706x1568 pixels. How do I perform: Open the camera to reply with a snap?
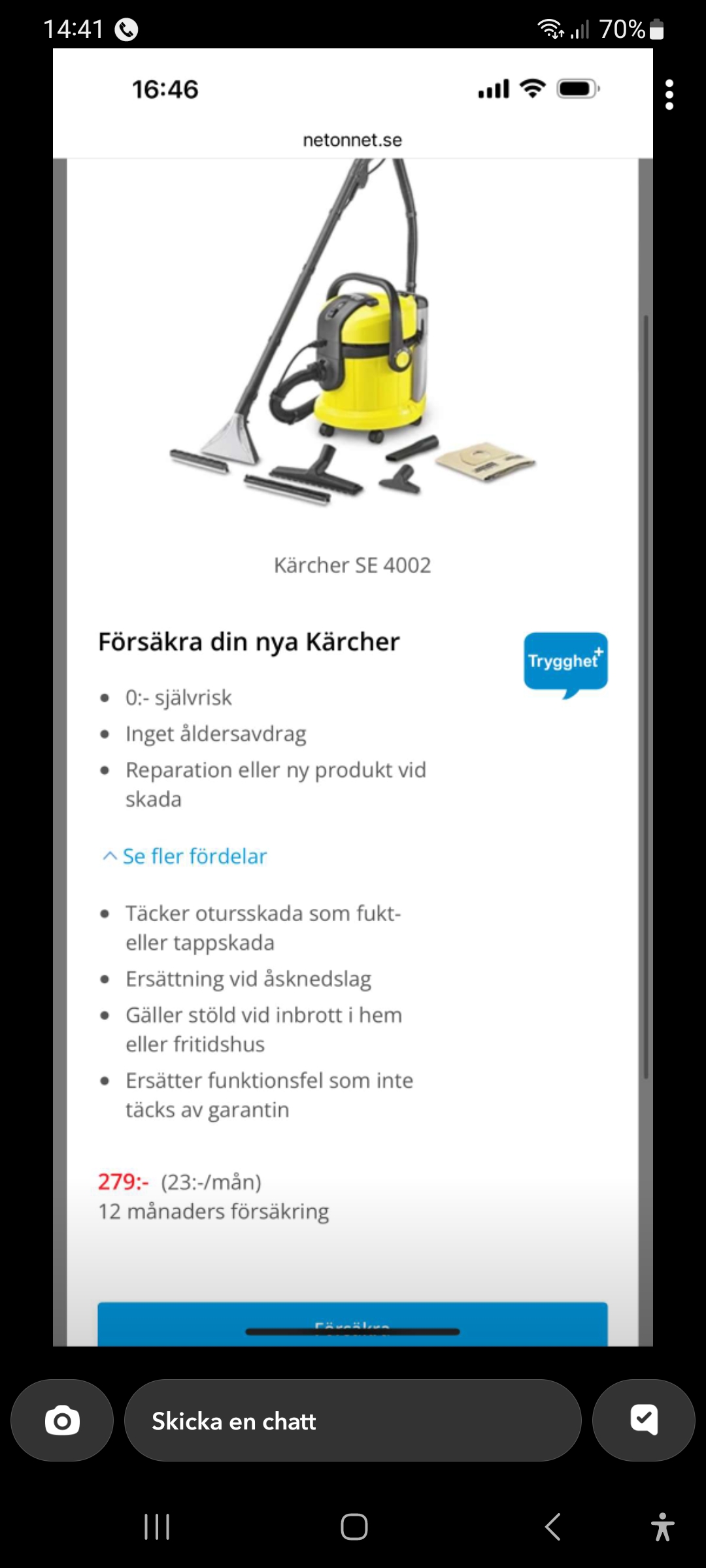pos(62,1421)
